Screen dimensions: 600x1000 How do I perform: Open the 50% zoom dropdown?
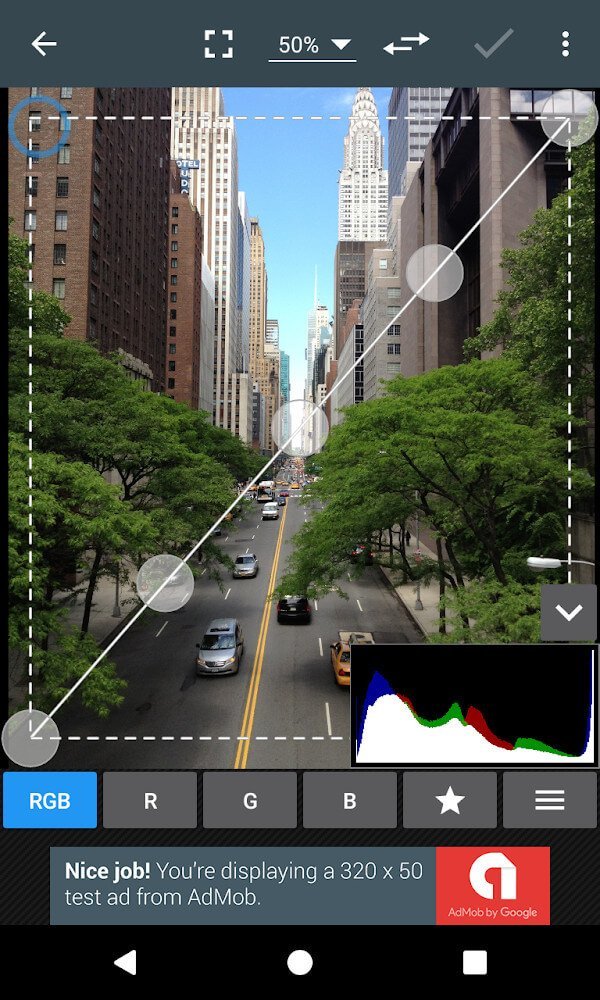313,45
